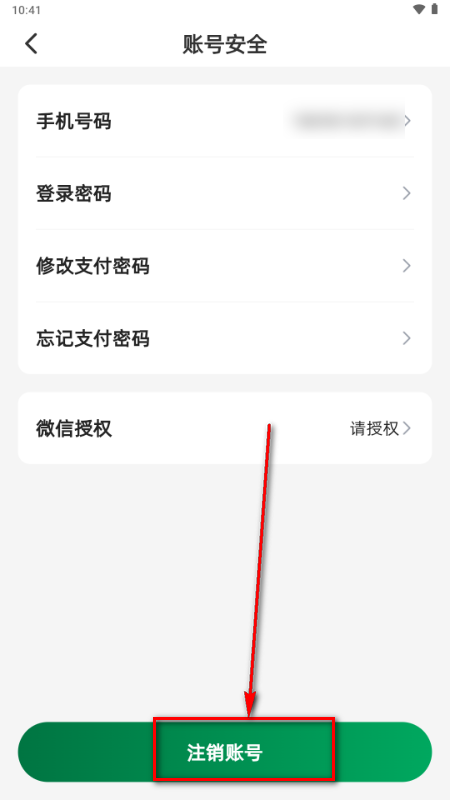Tap the 注销账号 button
The height and width of the screenshot is (800, 450).
coord(224,752)
